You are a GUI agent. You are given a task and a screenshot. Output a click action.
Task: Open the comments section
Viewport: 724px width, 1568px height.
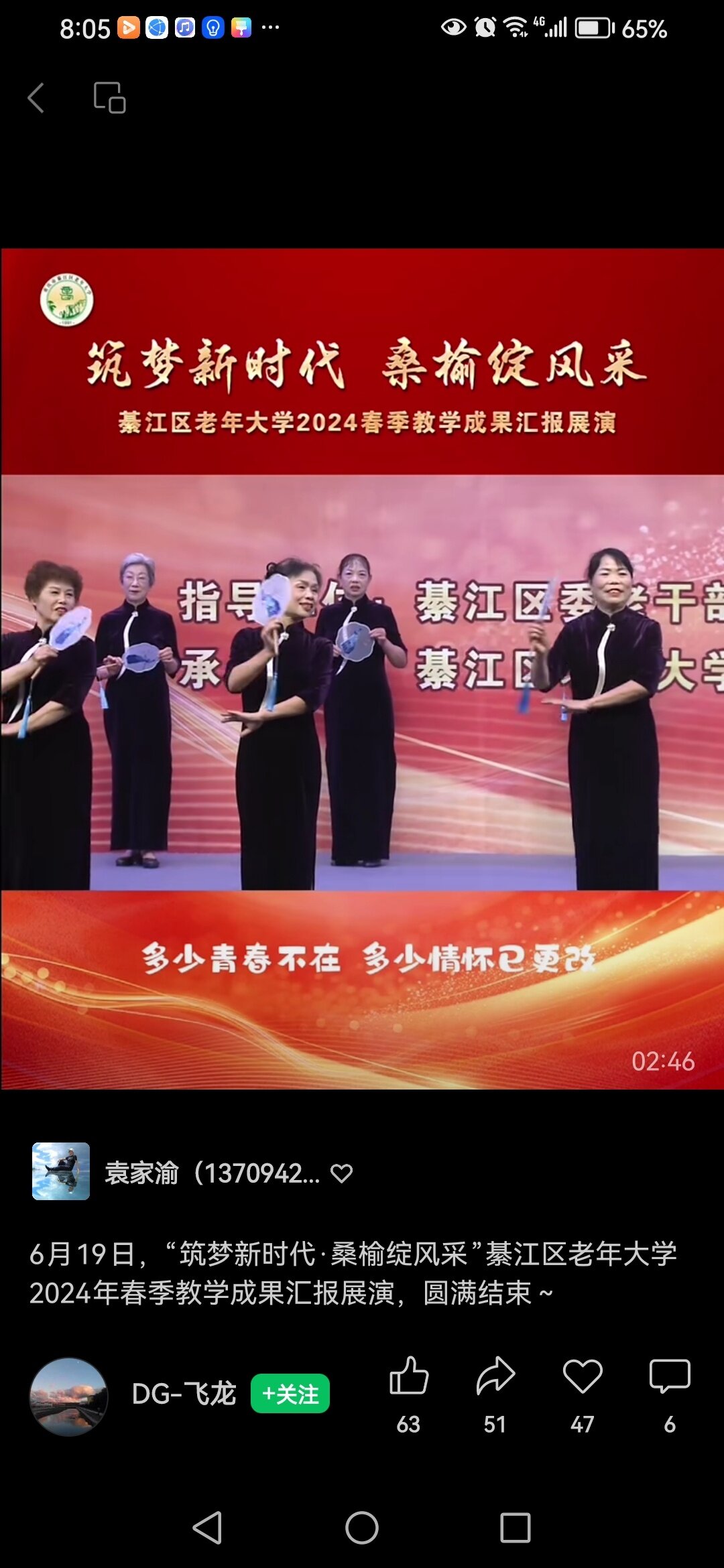669,1378
